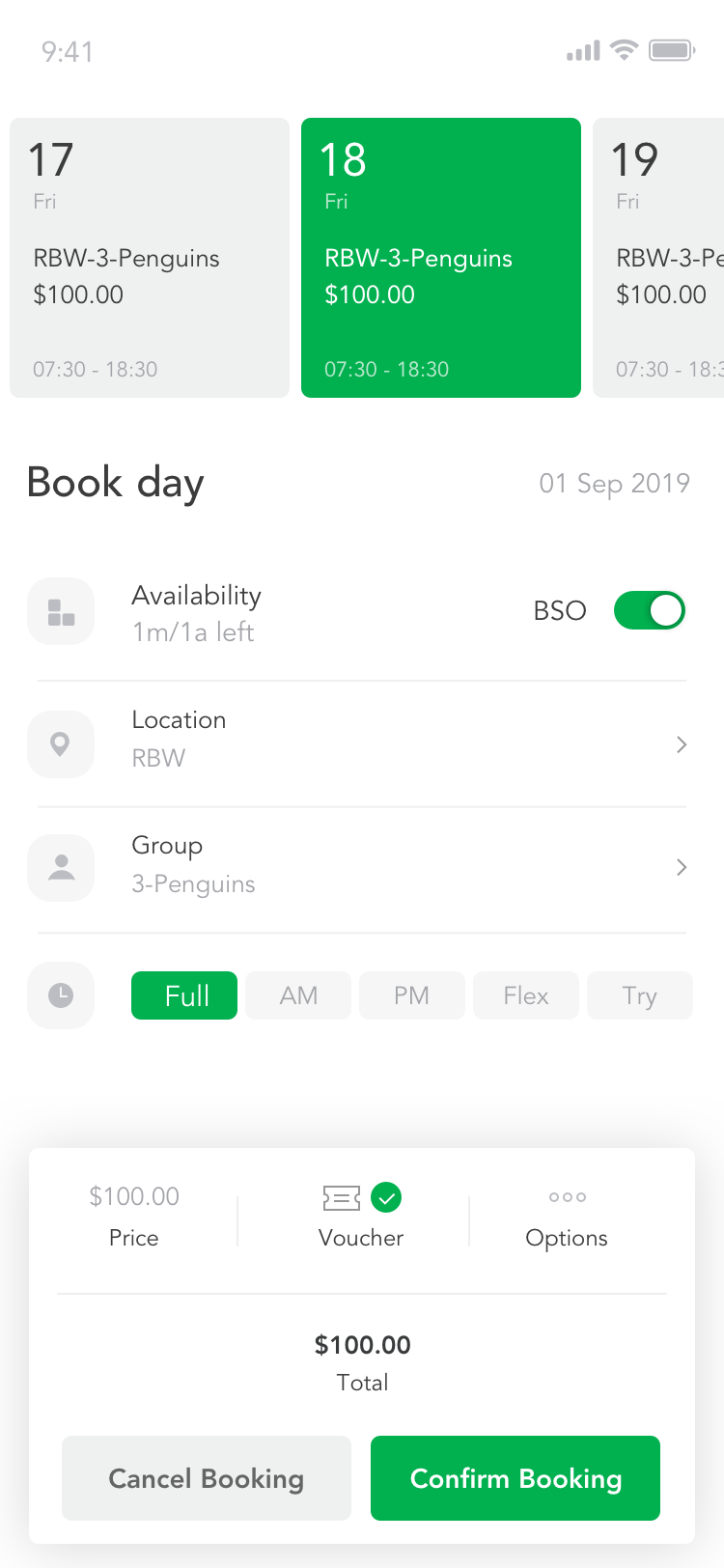
Task: Open the booking Options menu
Action: pos(567,1218)
